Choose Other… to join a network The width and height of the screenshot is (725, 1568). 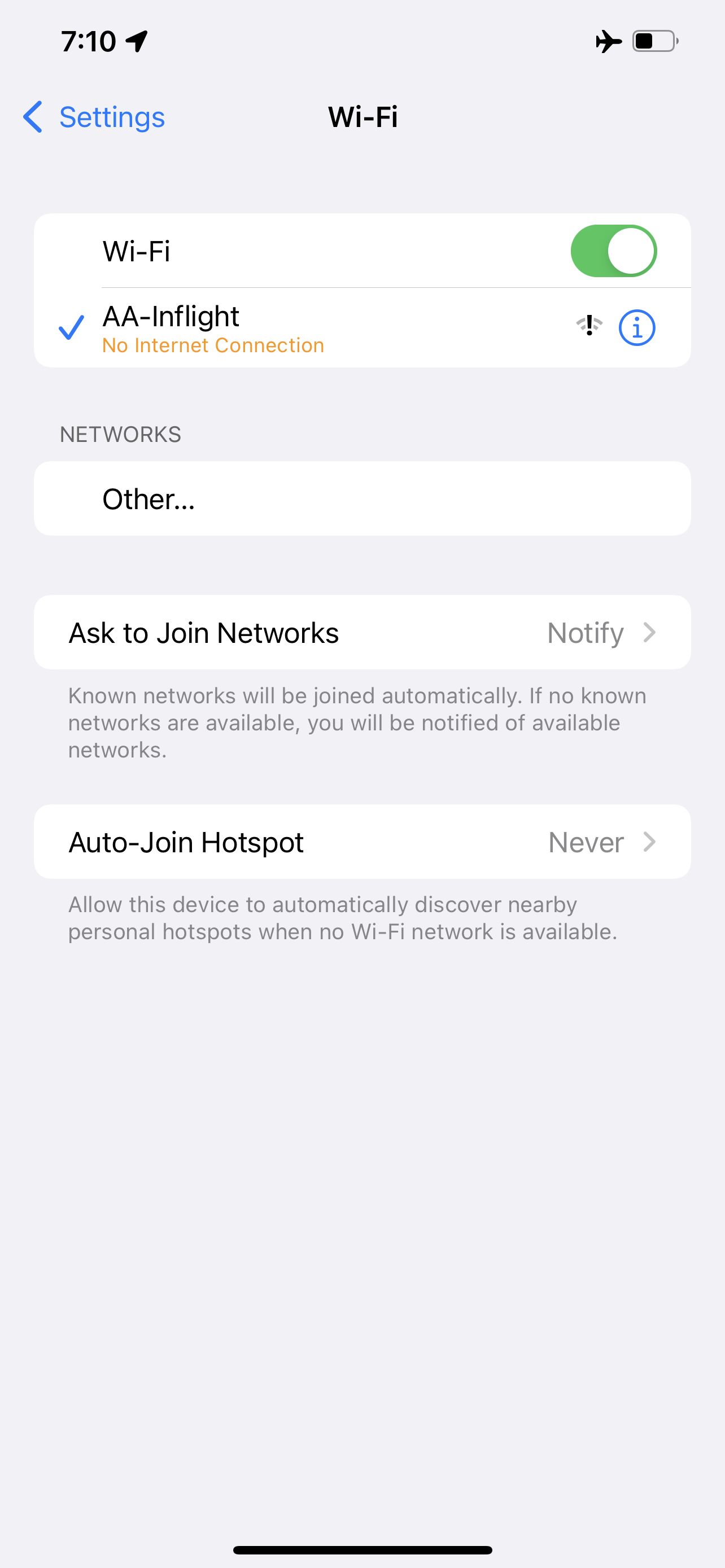[362, 498]
